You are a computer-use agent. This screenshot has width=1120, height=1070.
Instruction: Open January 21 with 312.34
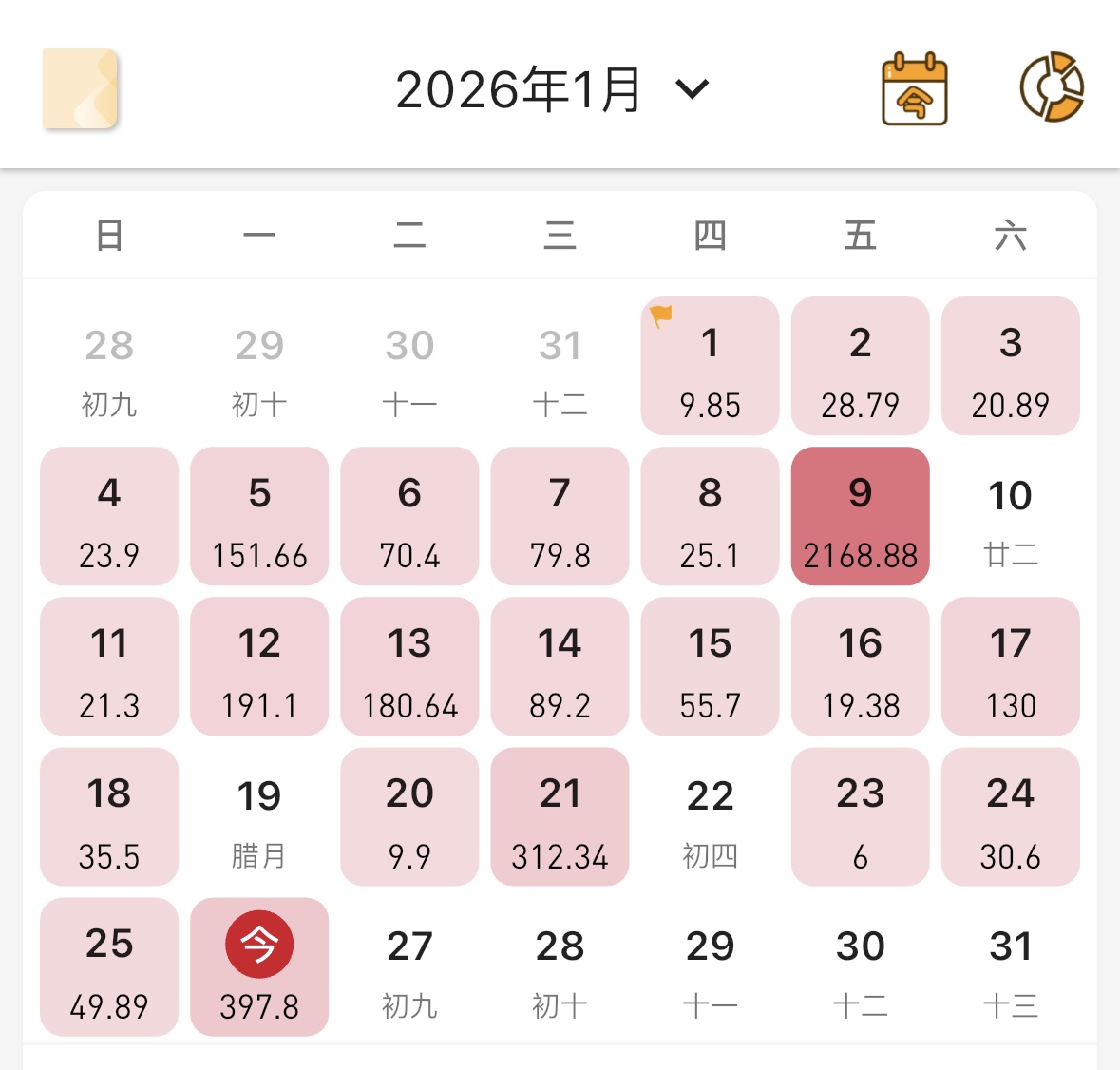[x=560, y=817]
